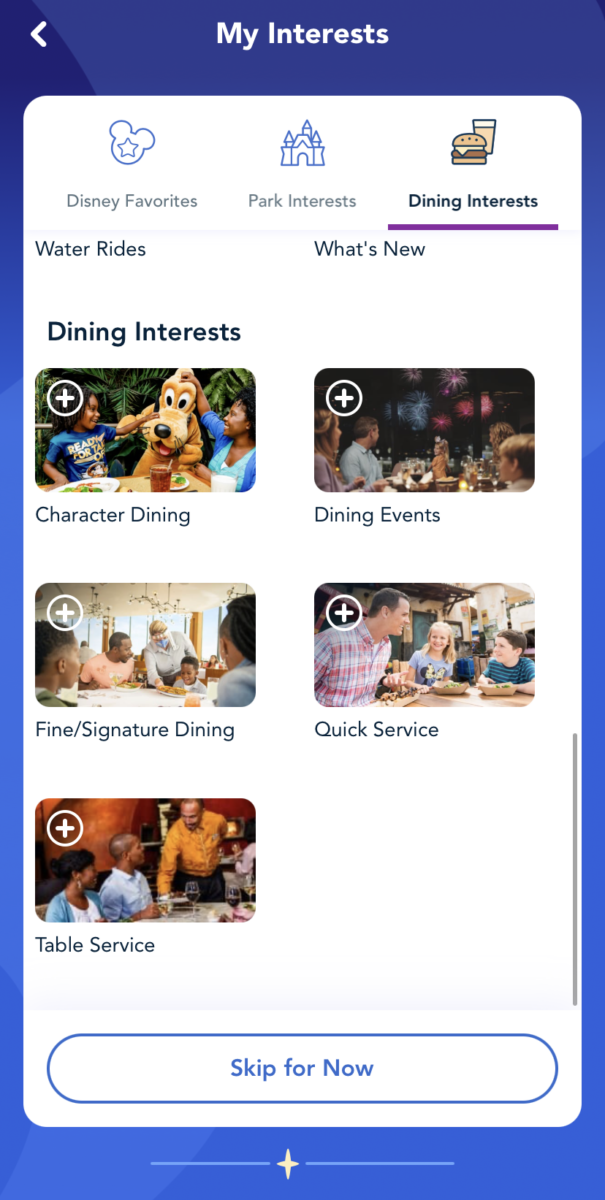Tap the Skip for Now button
This screenshot has height=1200, width=605.
302,1068
